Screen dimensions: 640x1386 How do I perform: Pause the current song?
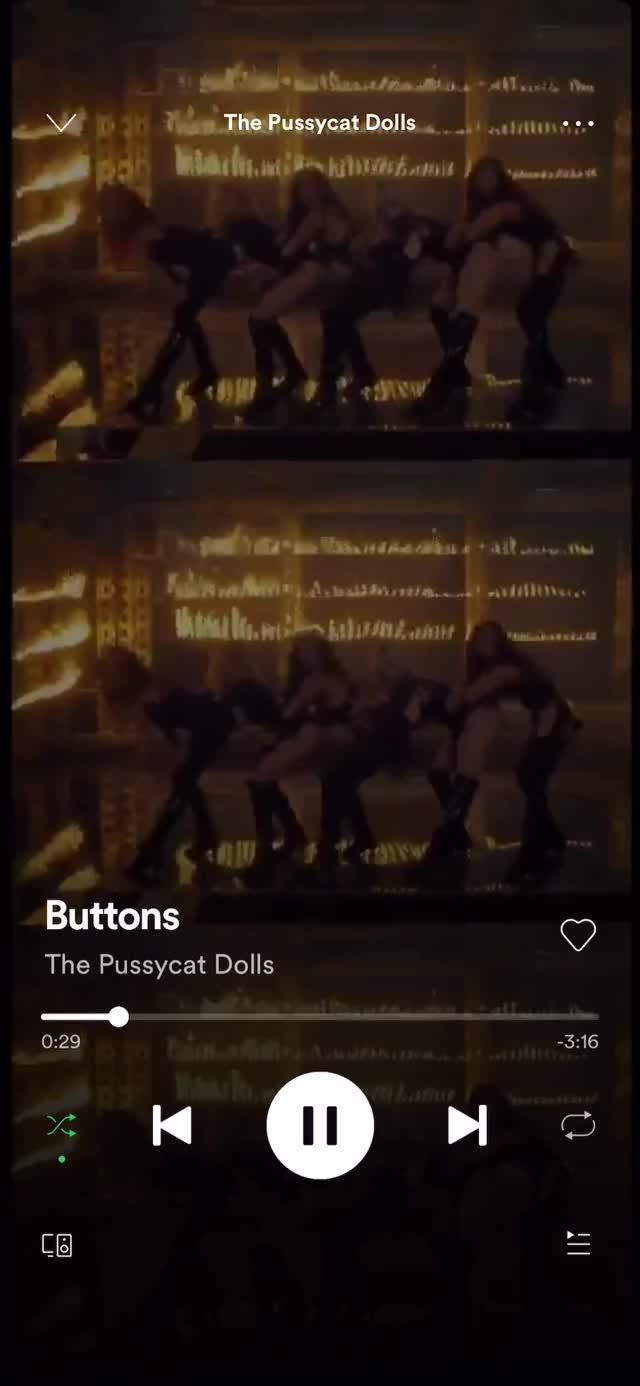click(x=320, y=1126)
